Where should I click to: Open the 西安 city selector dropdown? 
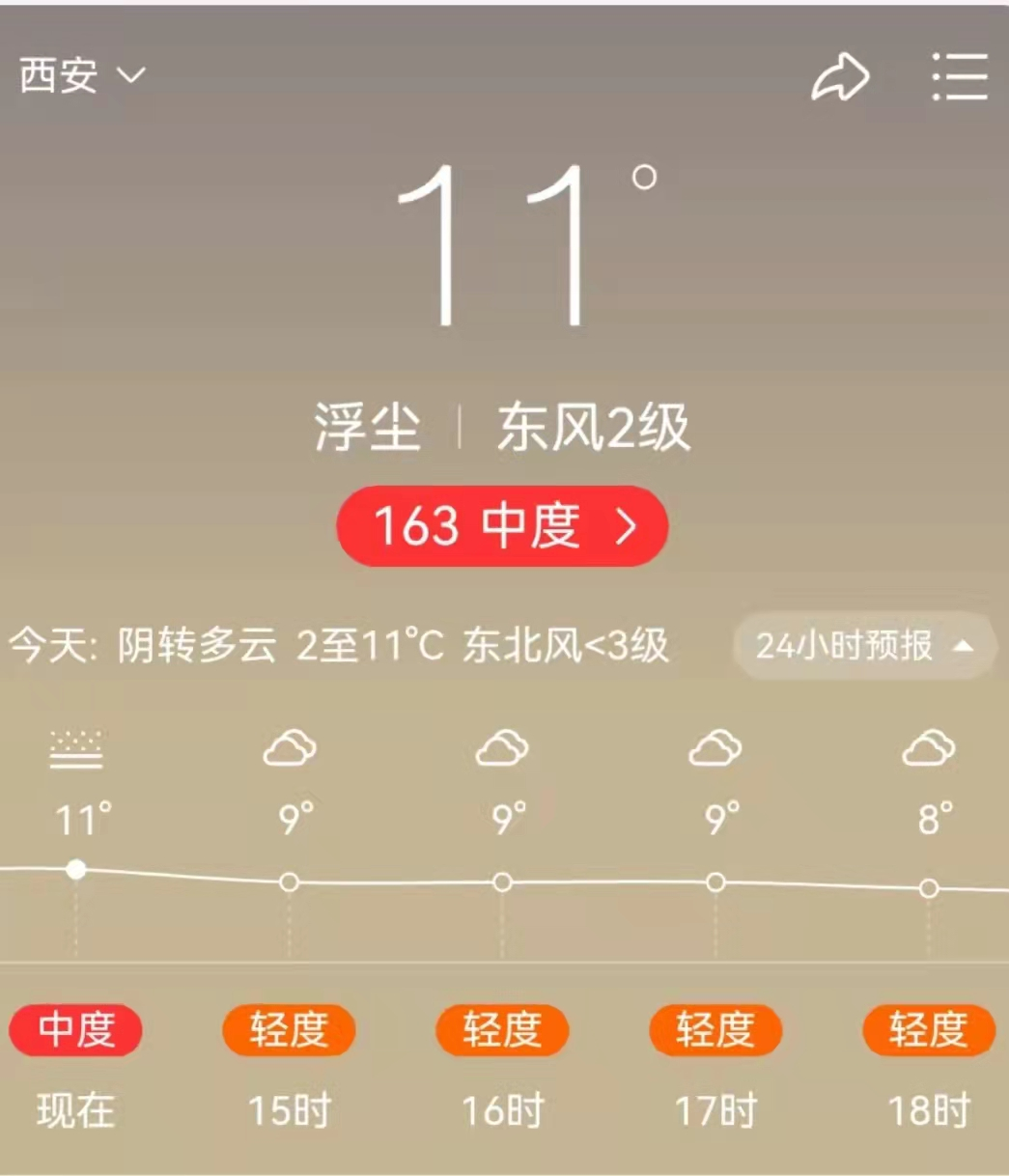coord(82,75)
